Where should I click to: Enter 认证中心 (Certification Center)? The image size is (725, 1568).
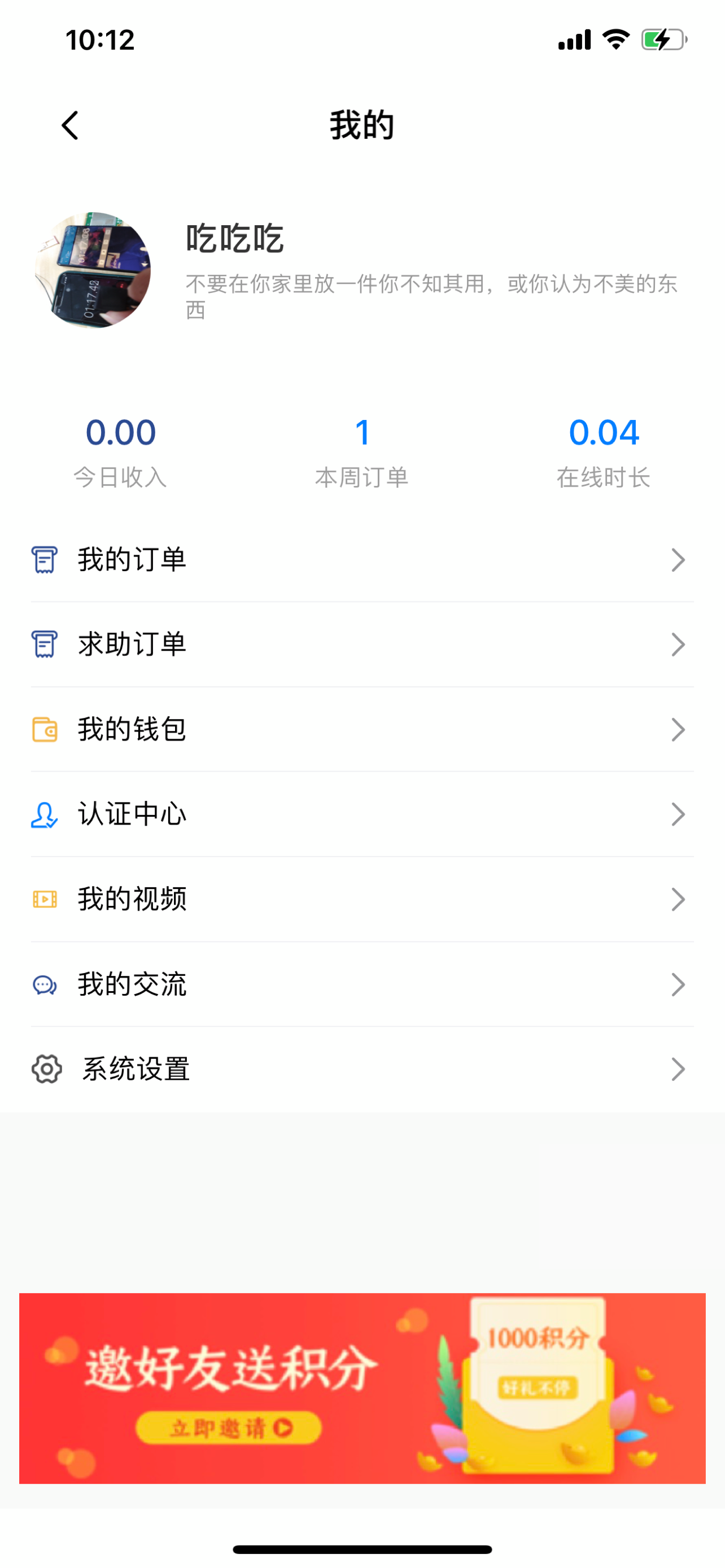click(x=361, y=814)
